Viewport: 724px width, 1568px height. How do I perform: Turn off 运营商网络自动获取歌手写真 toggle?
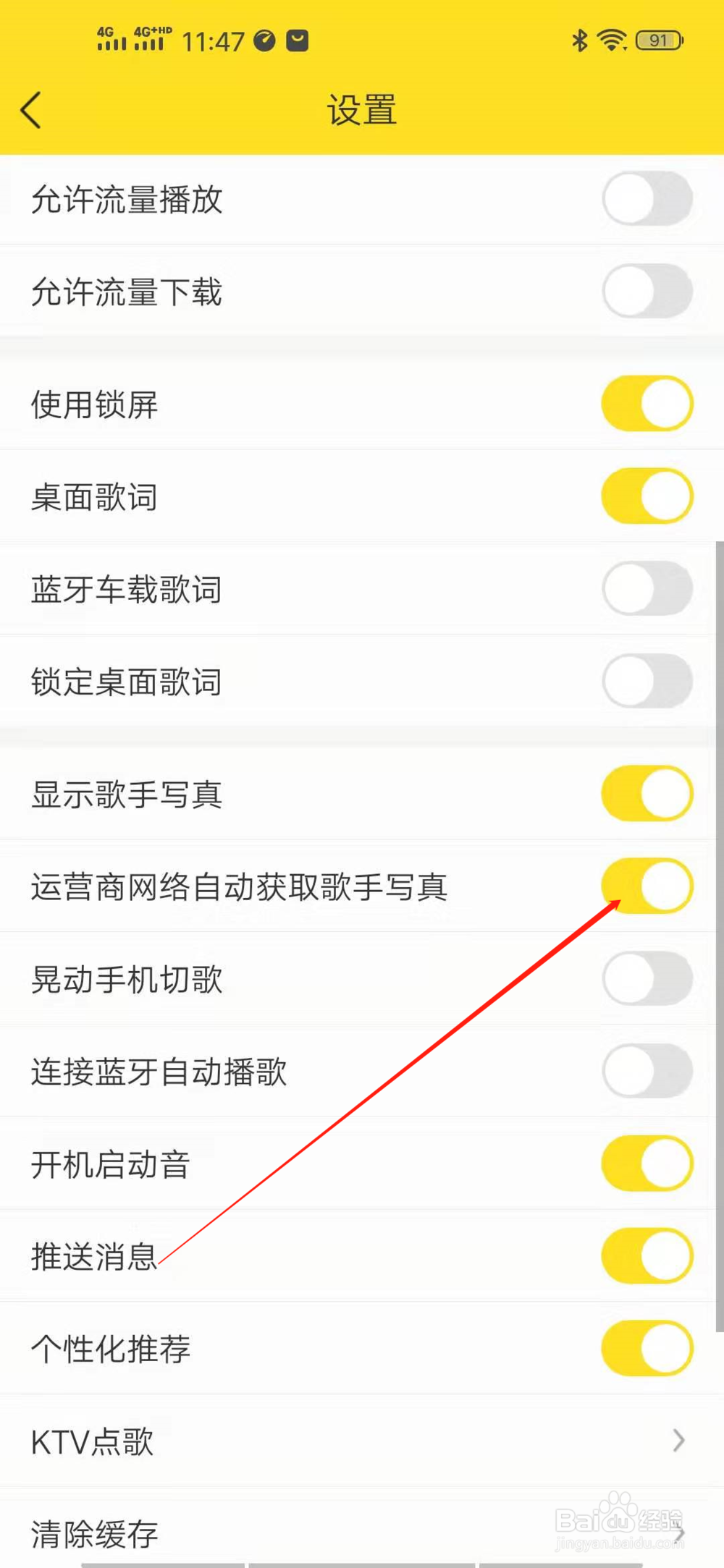pyautogui.click(x=647, y=886)
